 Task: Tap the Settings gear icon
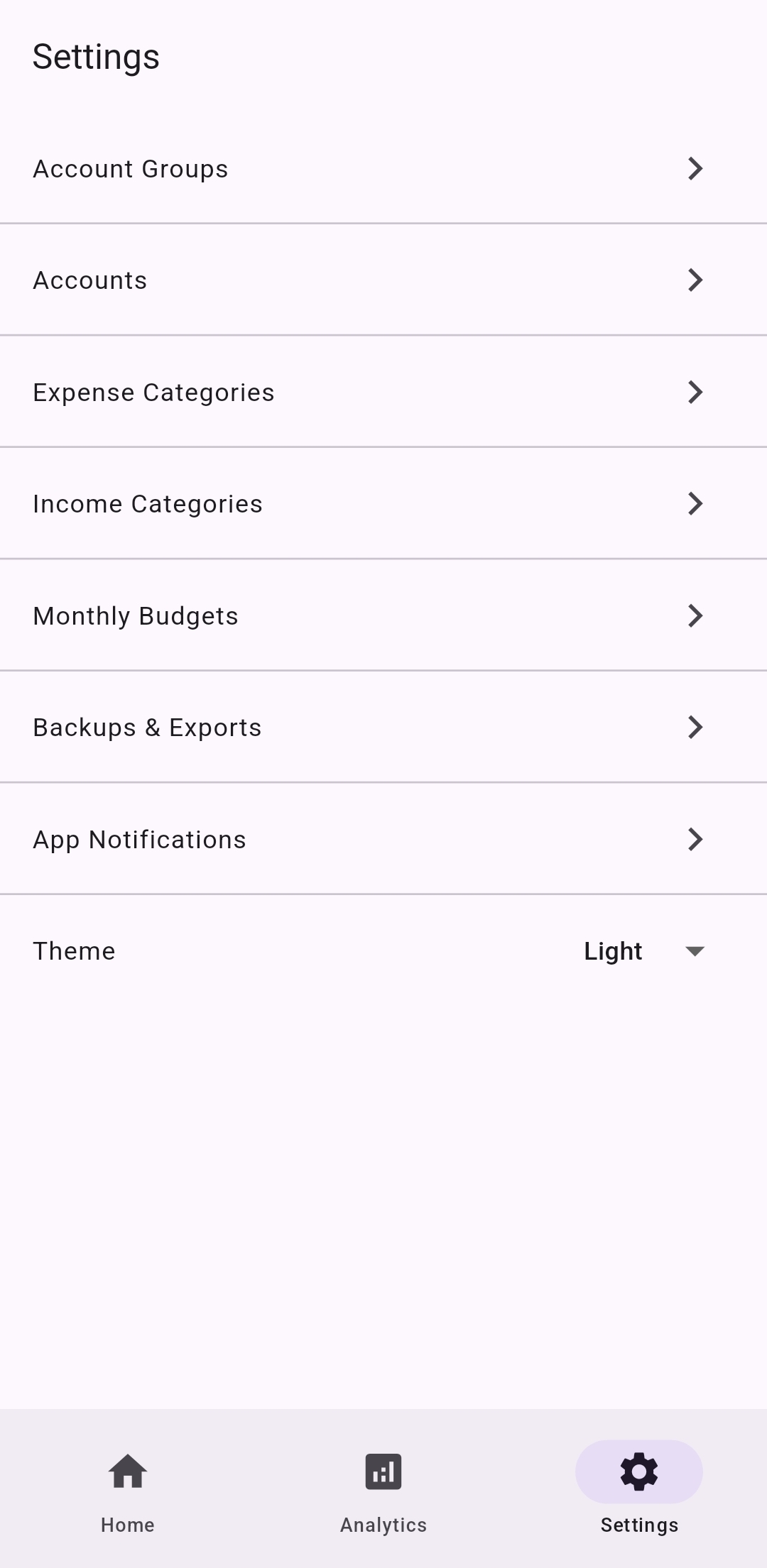click(638, 1473)
